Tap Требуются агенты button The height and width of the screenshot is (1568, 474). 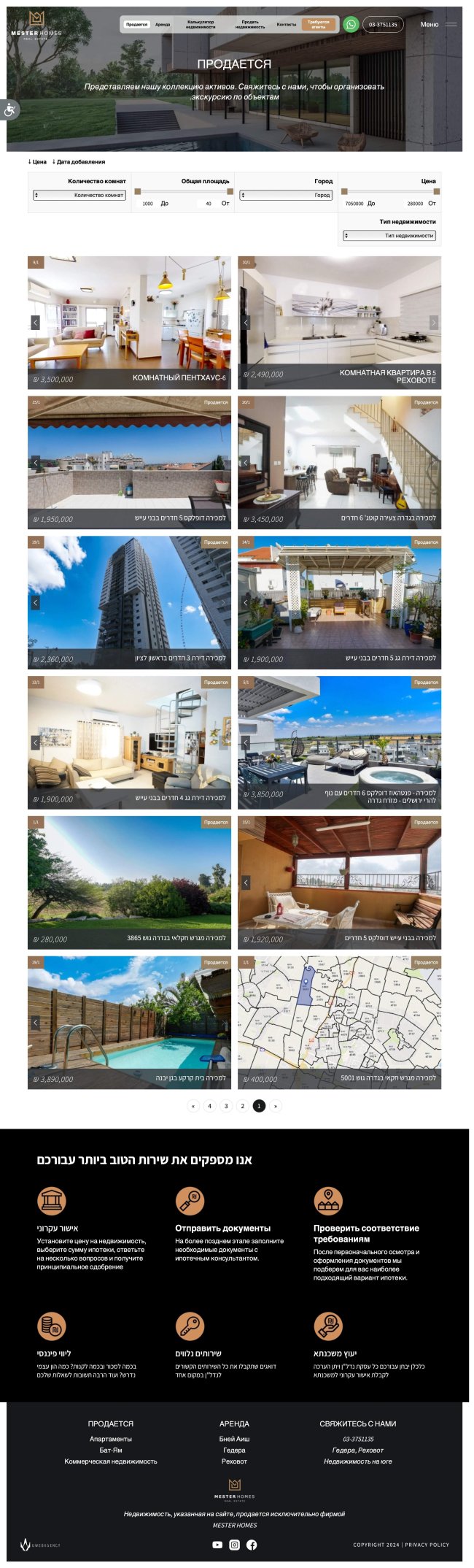tap(319, 25)
